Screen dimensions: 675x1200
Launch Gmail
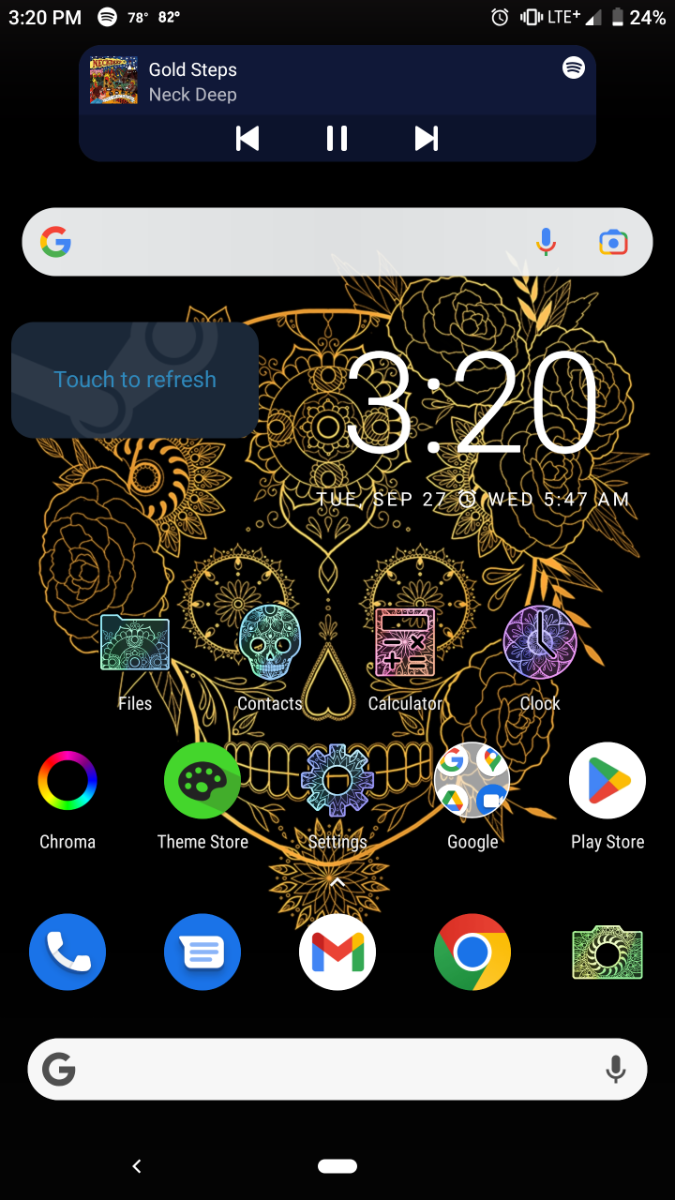[337, 952]
